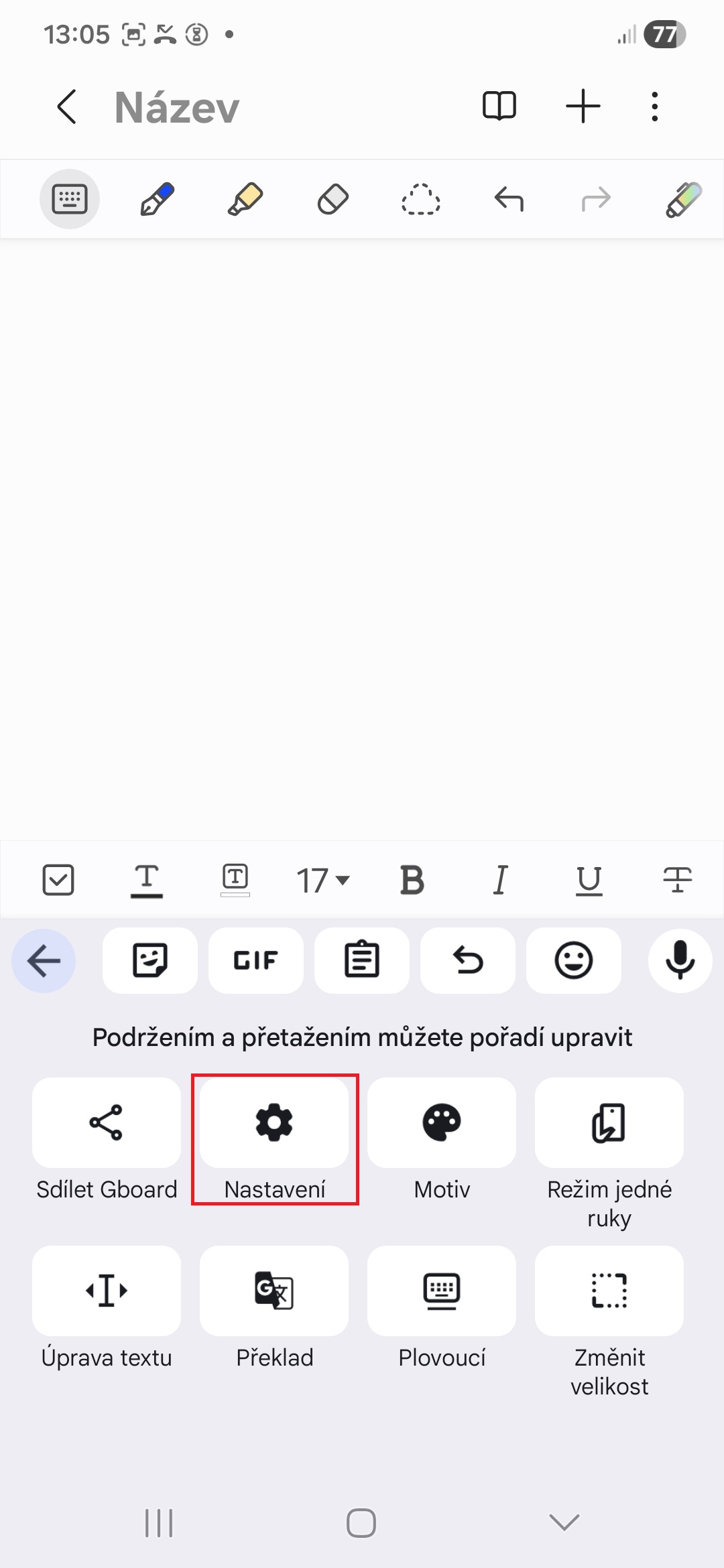This screenshot has width=724, height=1568.
Task: Open reading mode book icon
Action: (x=499, y=106)
